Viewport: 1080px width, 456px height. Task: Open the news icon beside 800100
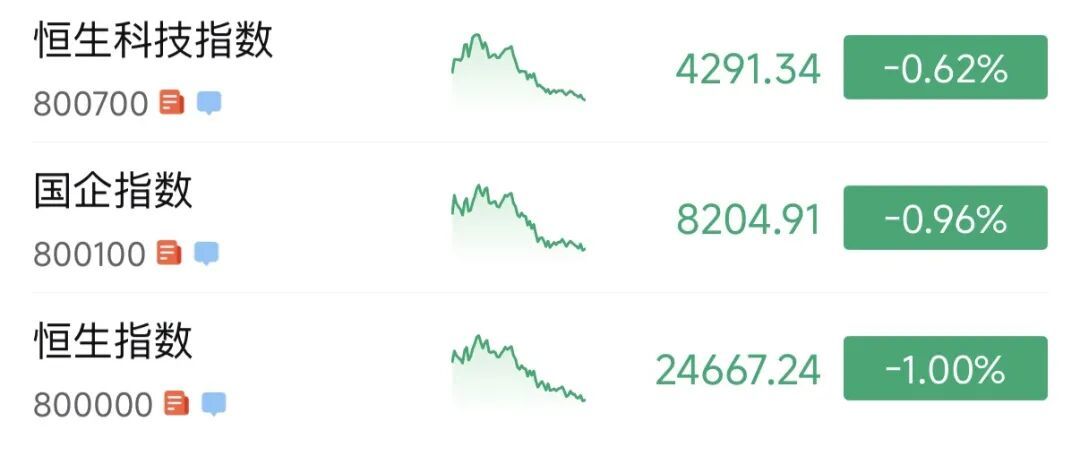pyautogui.click(x=169, y=253)
